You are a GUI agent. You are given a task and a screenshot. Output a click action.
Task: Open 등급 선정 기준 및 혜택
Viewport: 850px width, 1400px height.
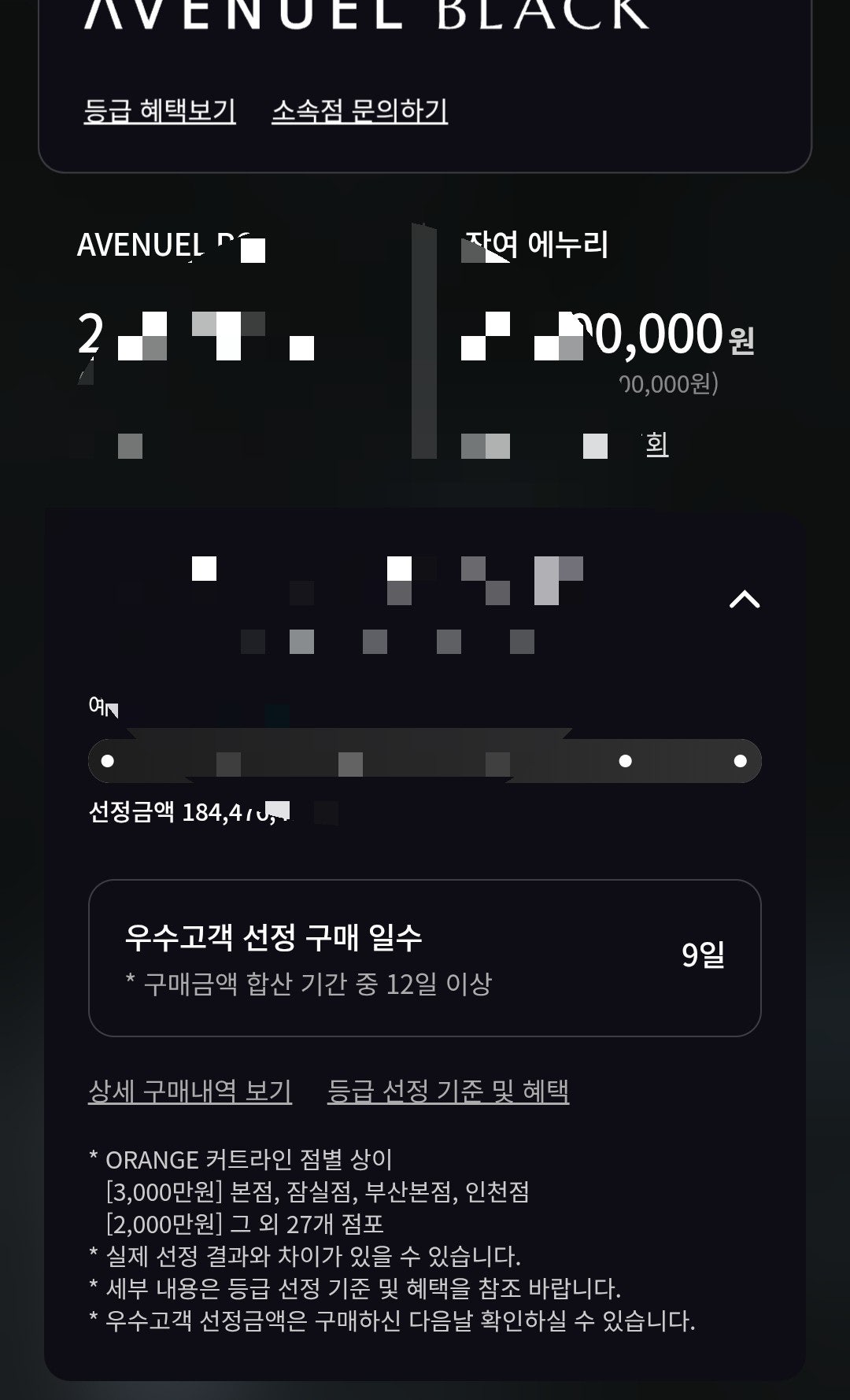[x=448, y=1092]
